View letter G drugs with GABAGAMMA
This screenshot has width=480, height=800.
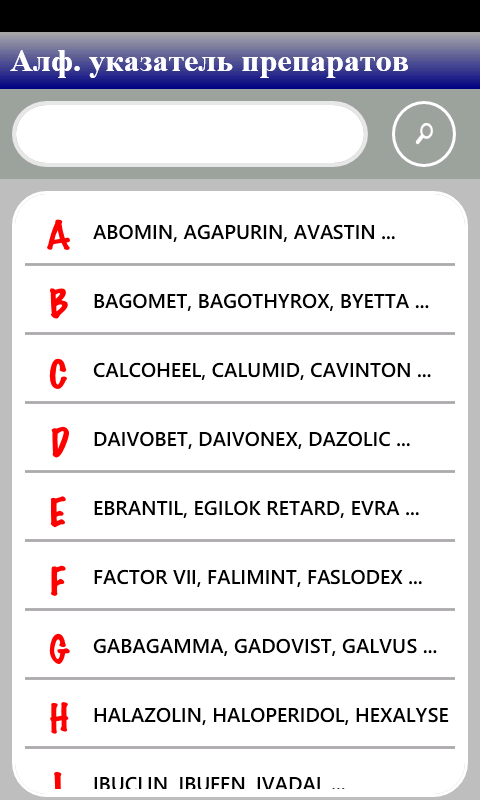[240, 646]
